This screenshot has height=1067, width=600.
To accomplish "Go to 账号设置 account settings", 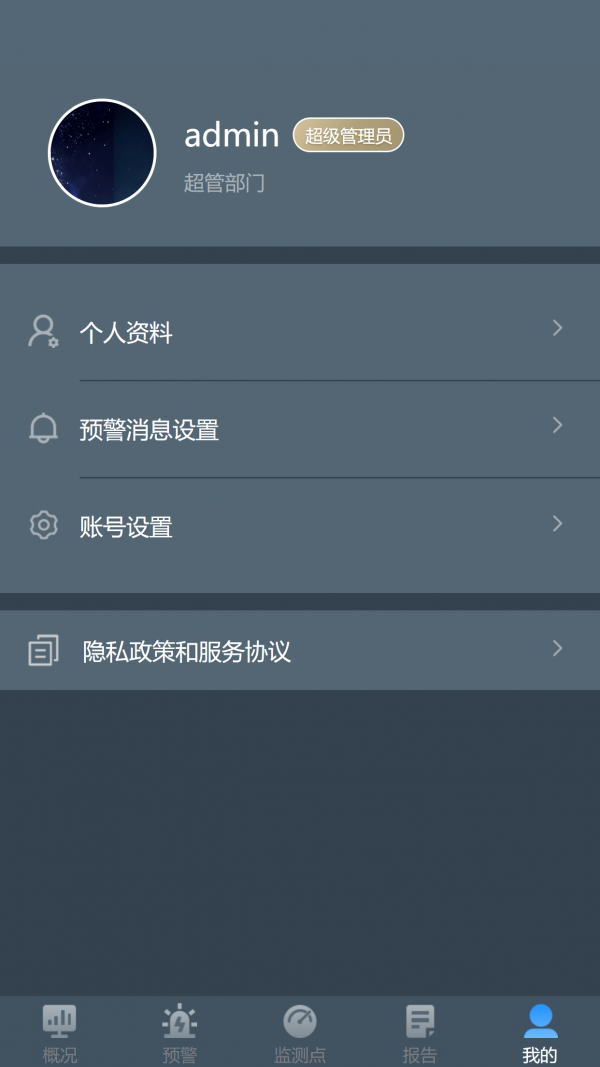I will [x=300, y=526].
